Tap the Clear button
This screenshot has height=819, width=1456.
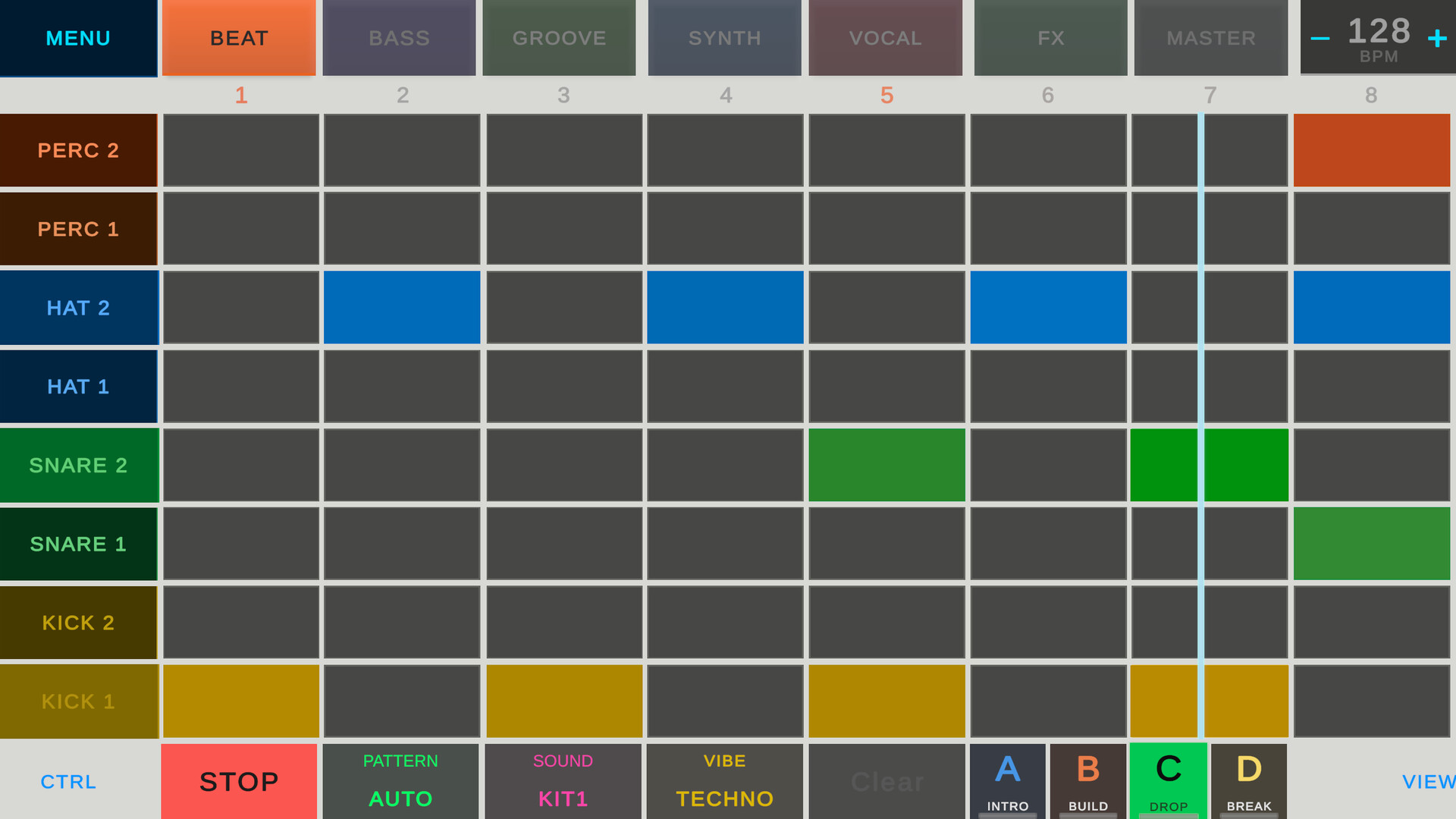click(886, 781)
